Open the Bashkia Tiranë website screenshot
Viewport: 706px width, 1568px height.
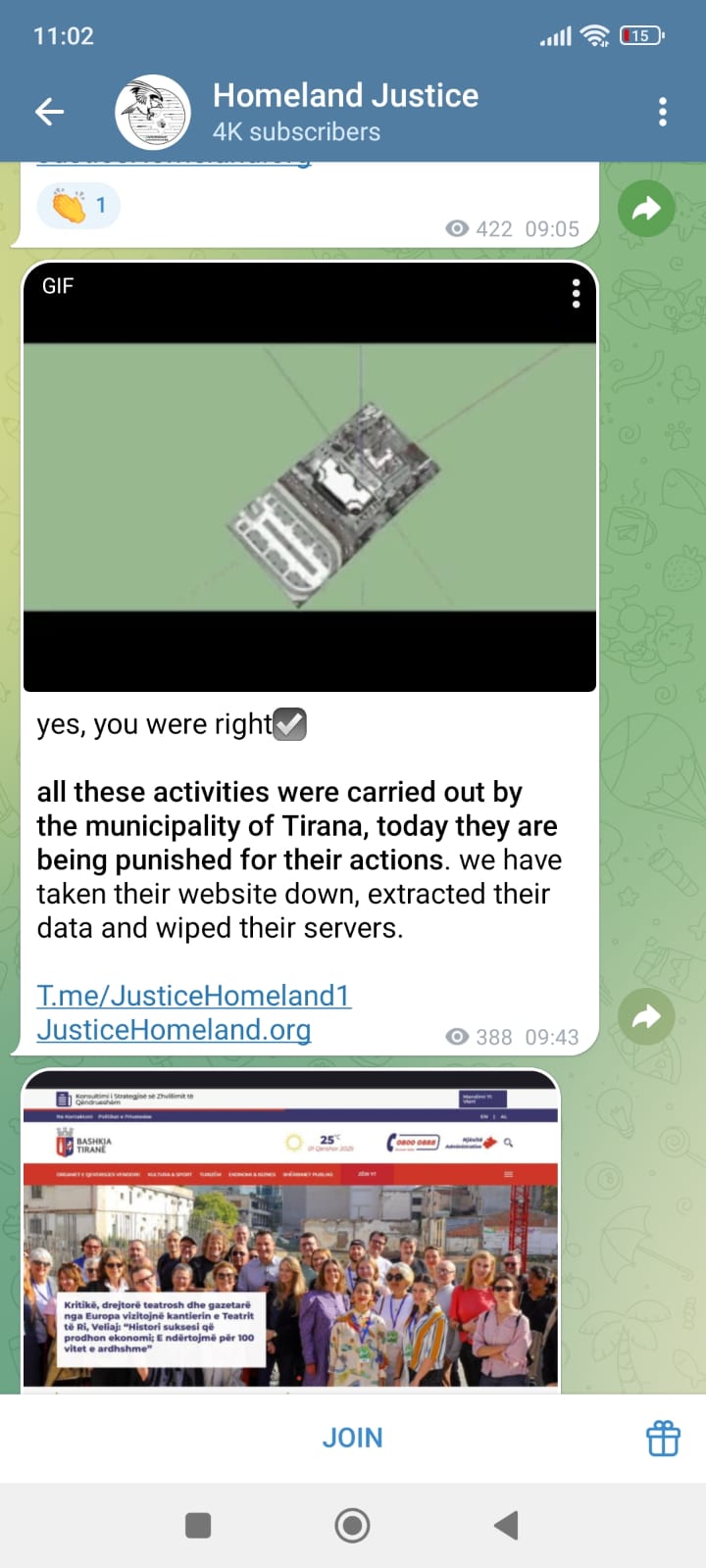[x=290, y=1235]
